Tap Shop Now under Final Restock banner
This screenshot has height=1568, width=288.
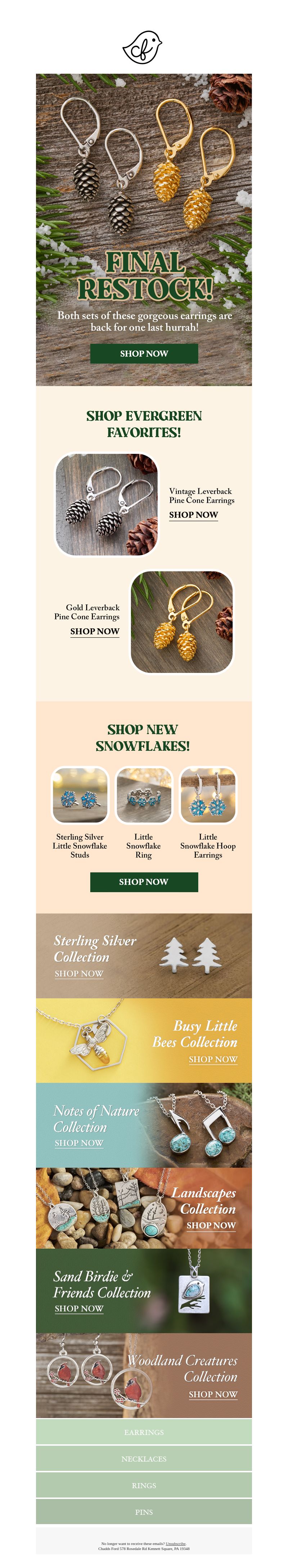[144, 353]
